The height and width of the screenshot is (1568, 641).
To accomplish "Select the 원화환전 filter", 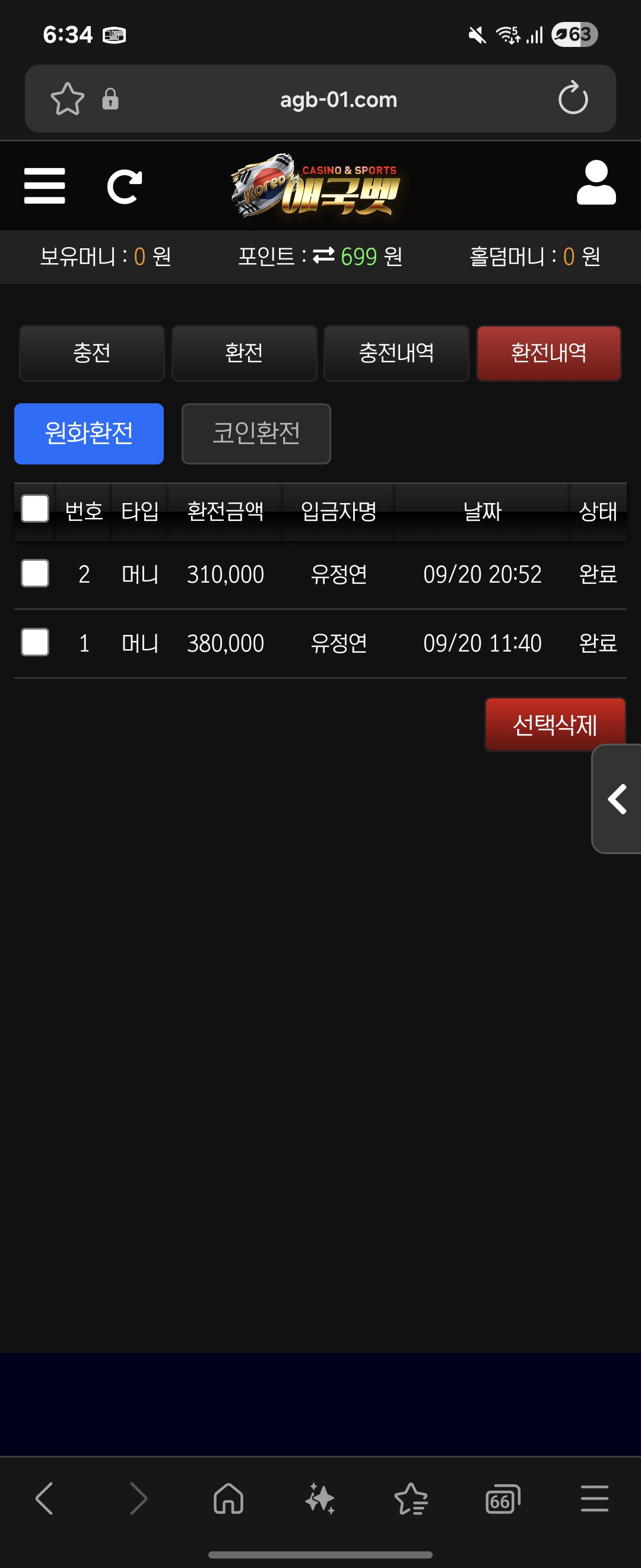I will 89,434.
